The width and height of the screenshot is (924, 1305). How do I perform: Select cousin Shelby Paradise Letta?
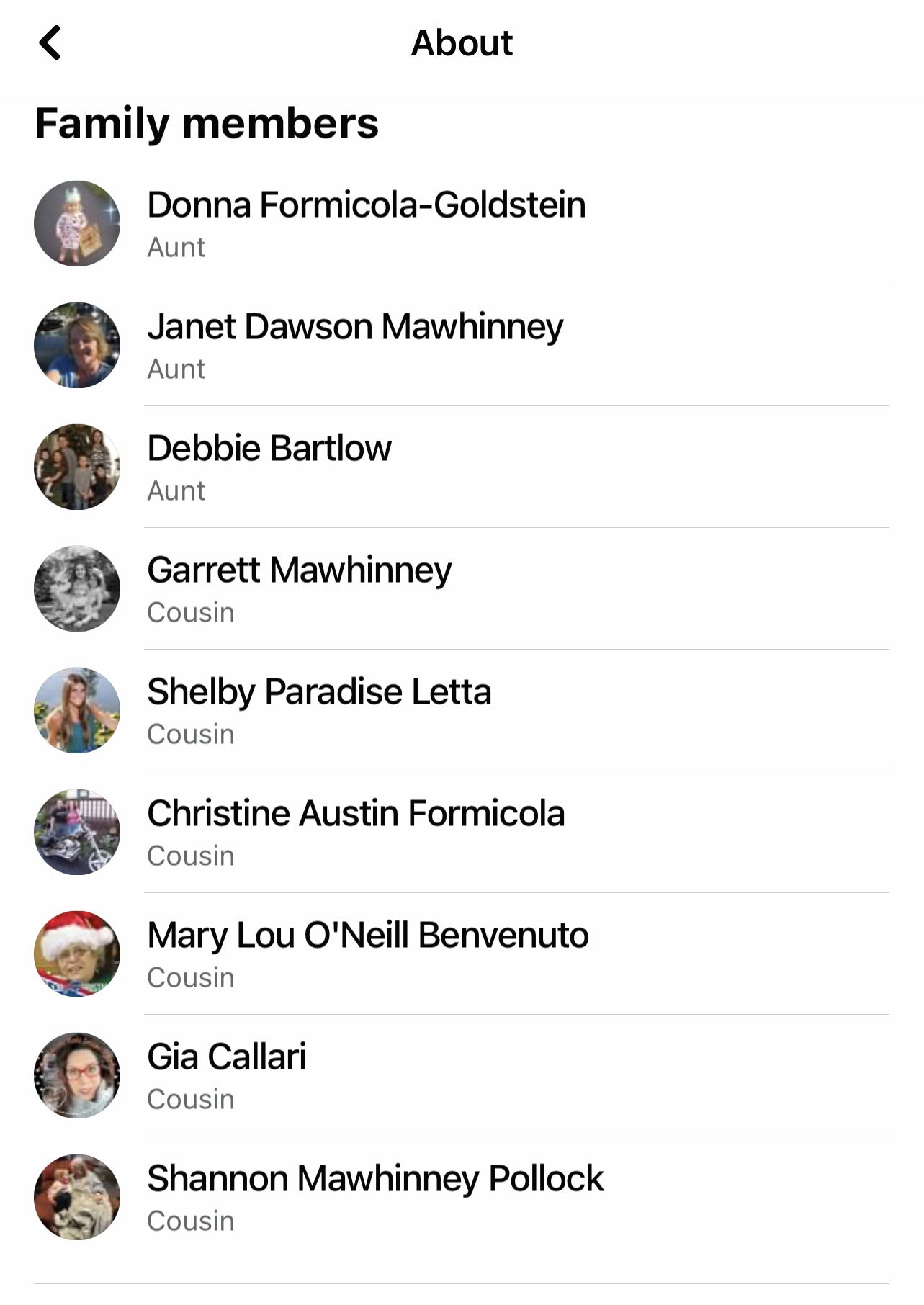pyautogui.click(x=462, y=710)
